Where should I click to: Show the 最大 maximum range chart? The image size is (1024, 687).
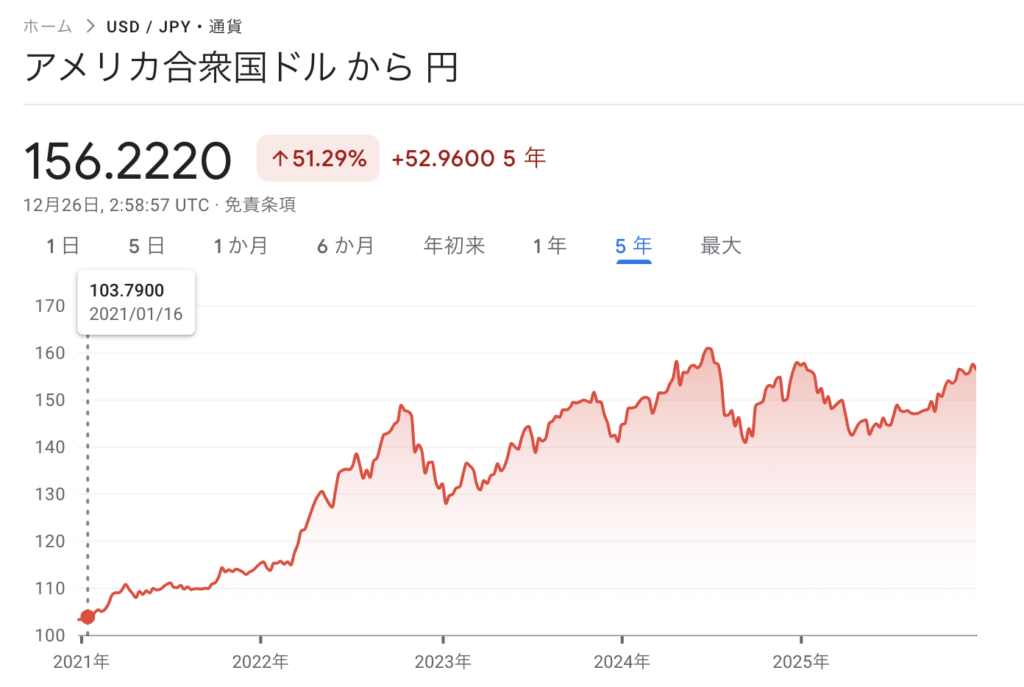pos(721,246)
